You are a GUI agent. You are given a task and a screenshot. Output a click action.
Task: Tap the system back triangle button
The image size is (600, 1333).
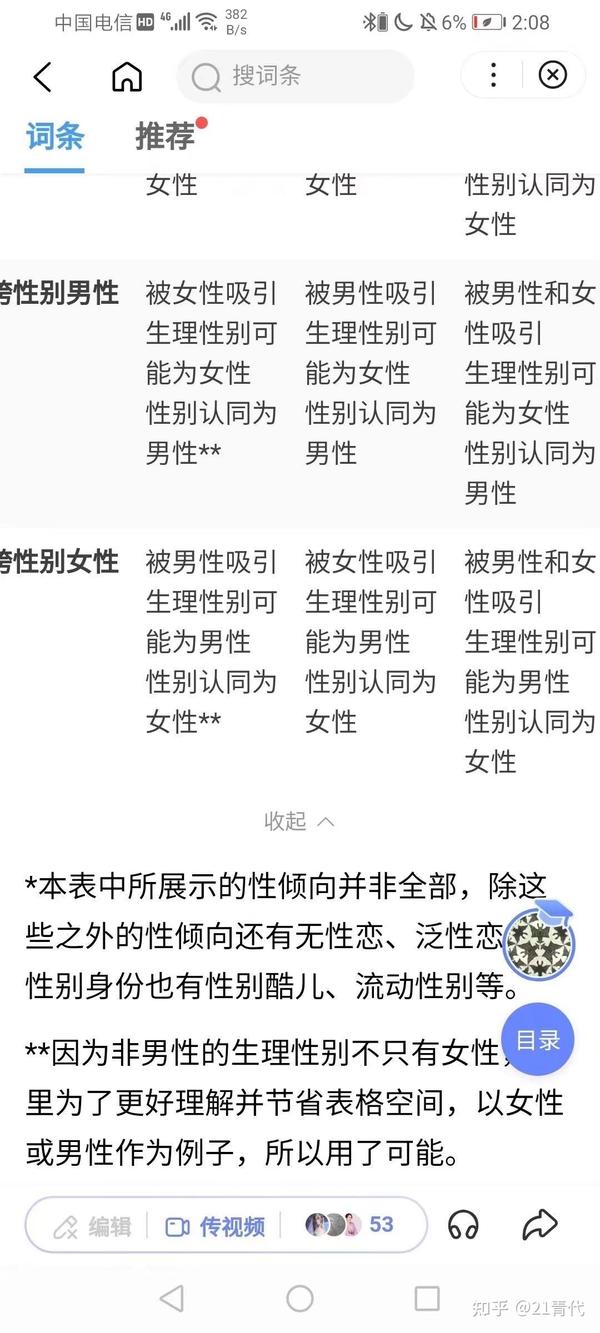click(172, 1298)
